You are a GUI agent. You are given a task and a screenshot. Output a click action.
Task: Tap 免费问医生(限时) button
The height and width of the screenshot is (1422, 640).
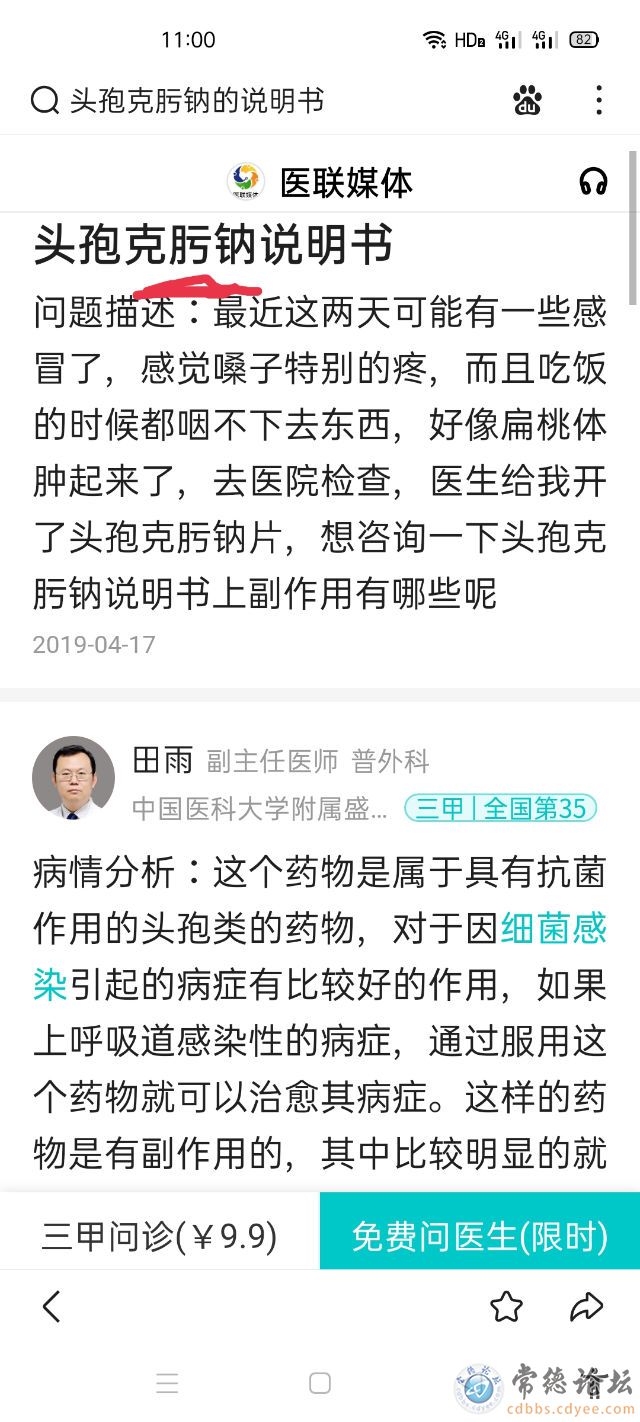480,1236
